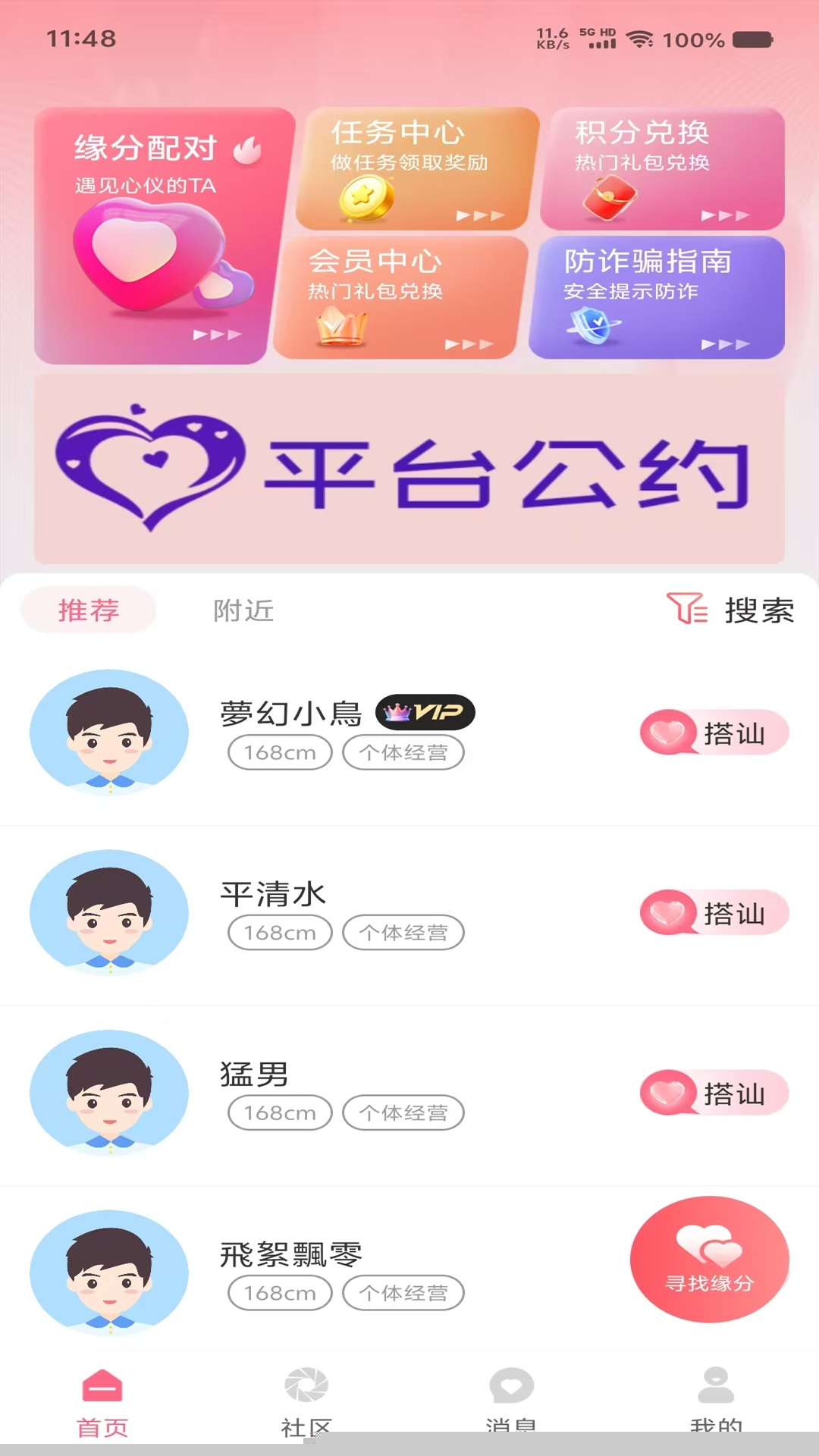Tap 搭讪 next to 平清水
819x1456 pixels.
tap(714, 913)
